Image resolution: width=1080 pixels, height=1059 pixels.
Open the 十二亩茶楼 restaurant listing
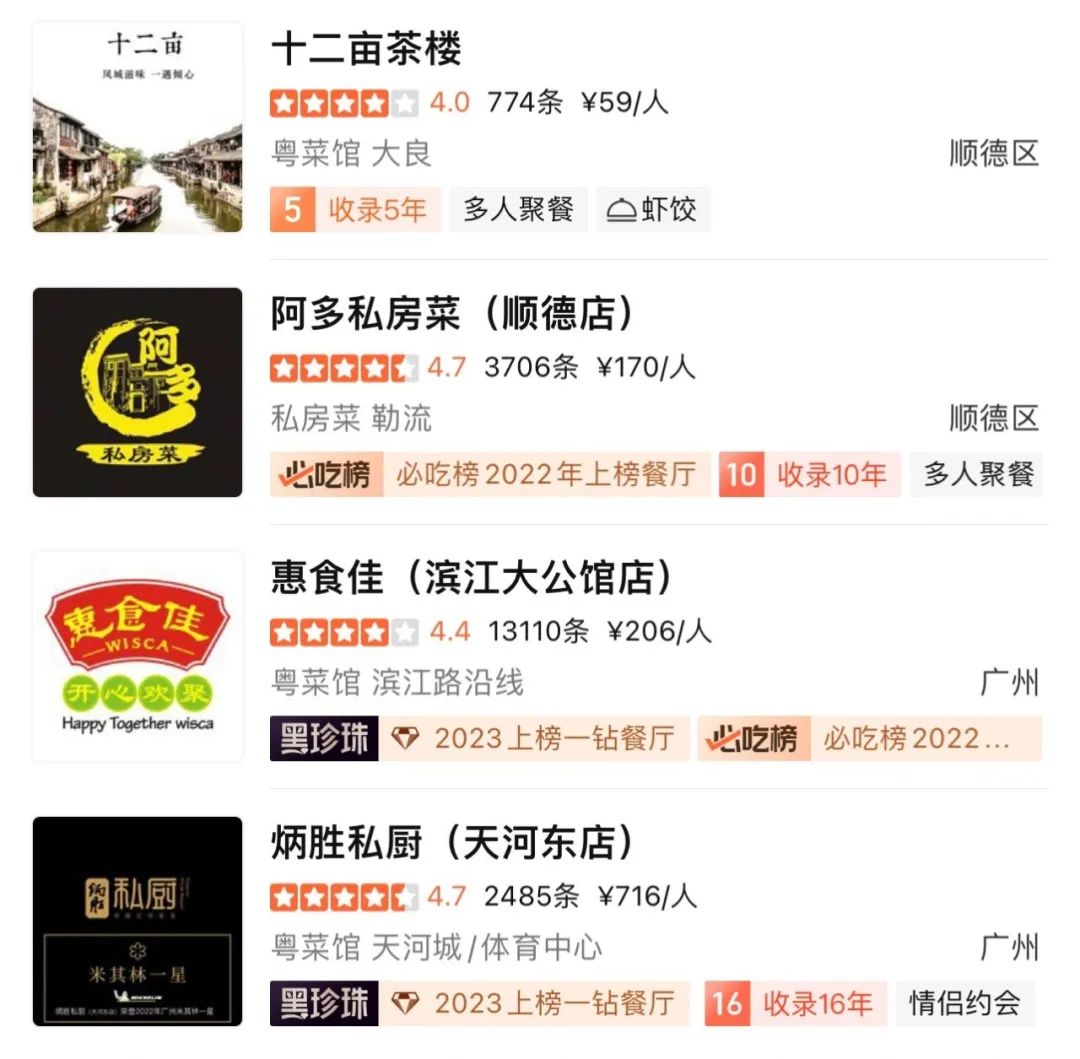pos(366,50)
